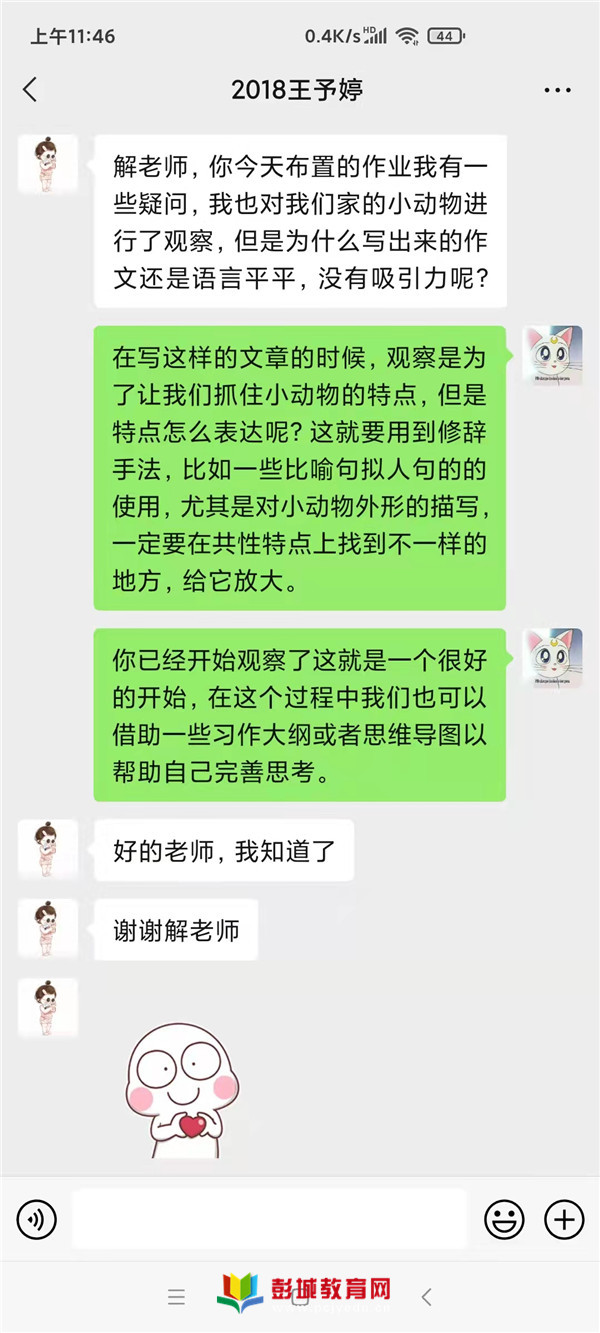Screen dimensions: 600x1333
Task: Open the avatar beside 谢谢解老师
Action: tap(48, 929)
